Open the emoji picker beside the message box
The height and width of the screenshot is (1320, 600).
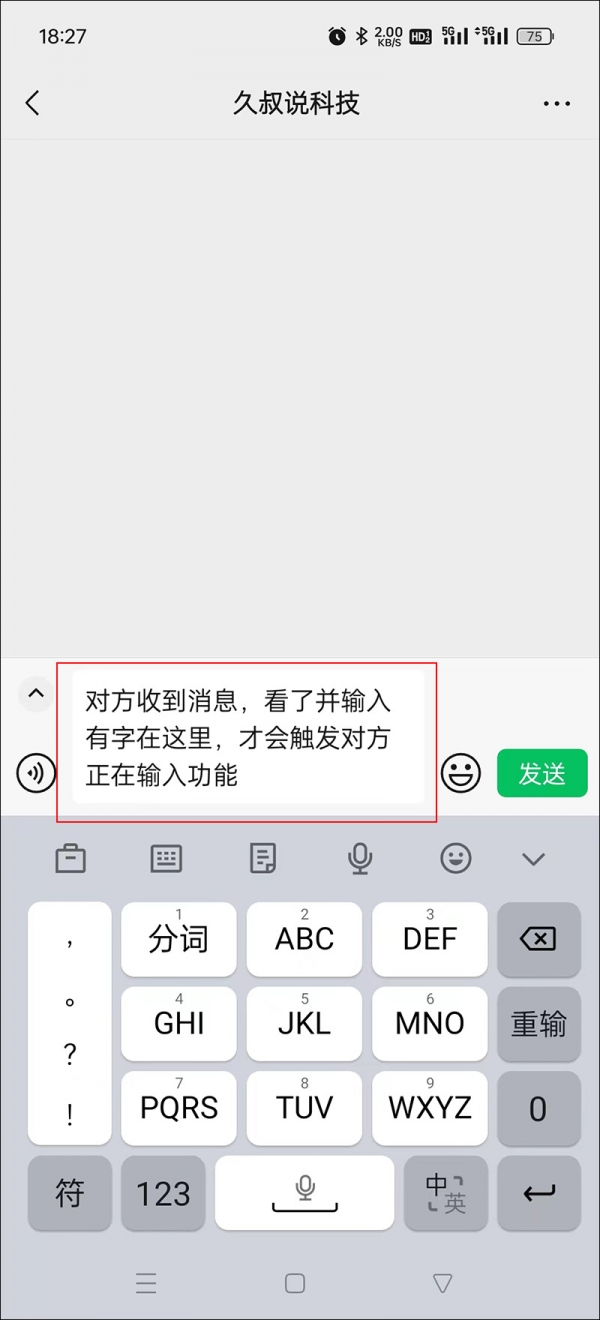click(x=461, y=773)
